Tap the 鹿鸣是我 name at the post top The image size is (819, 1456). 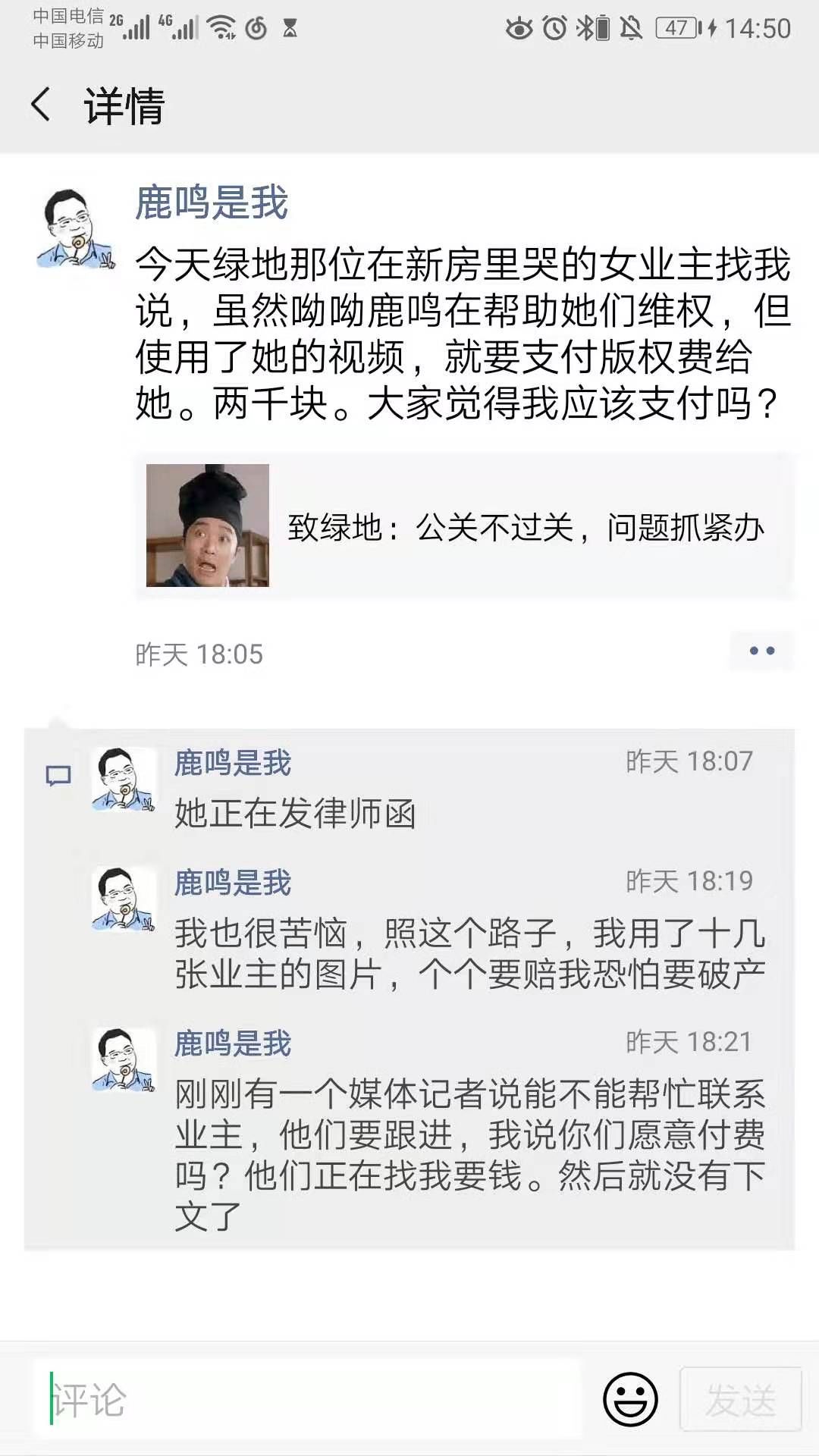(x=212, y=202)
